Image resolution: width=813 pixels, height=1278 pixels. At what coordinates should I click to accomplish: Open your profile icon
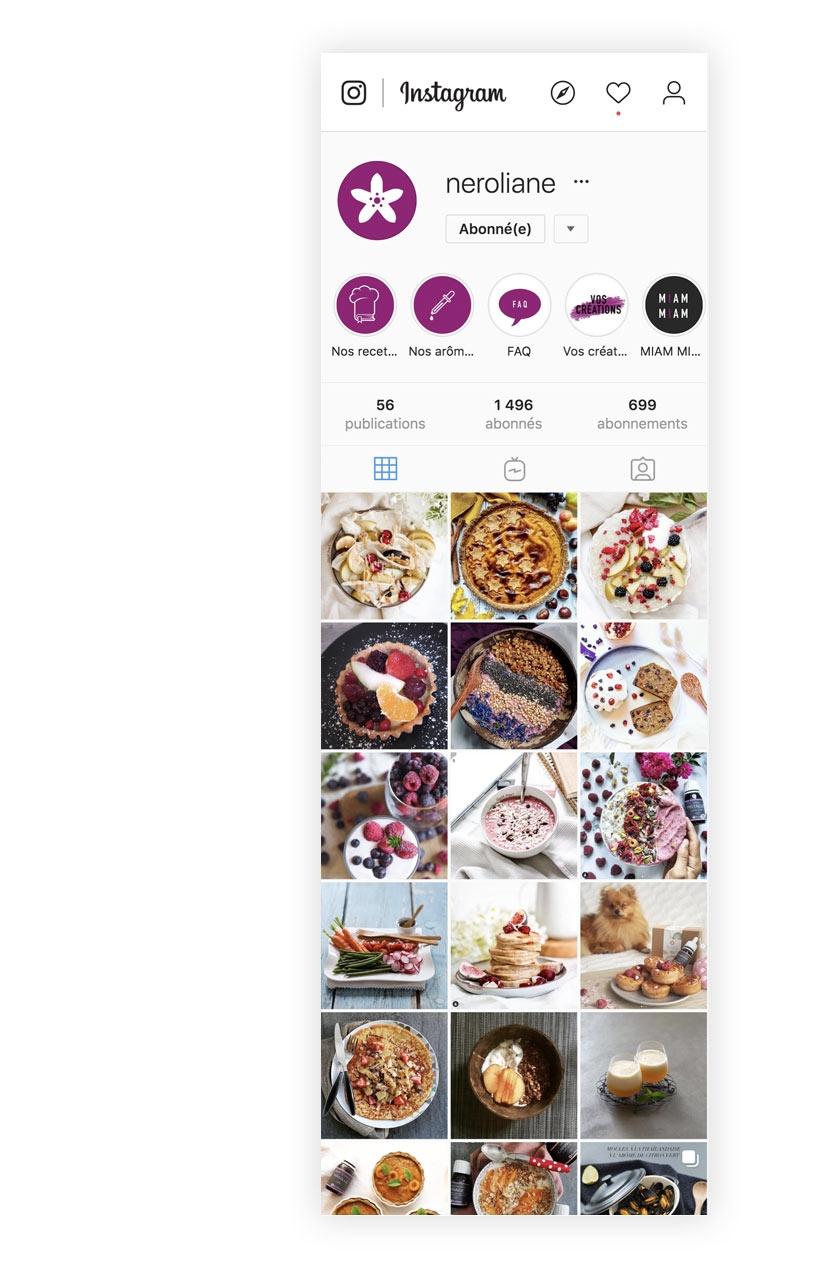coord(674,93)
